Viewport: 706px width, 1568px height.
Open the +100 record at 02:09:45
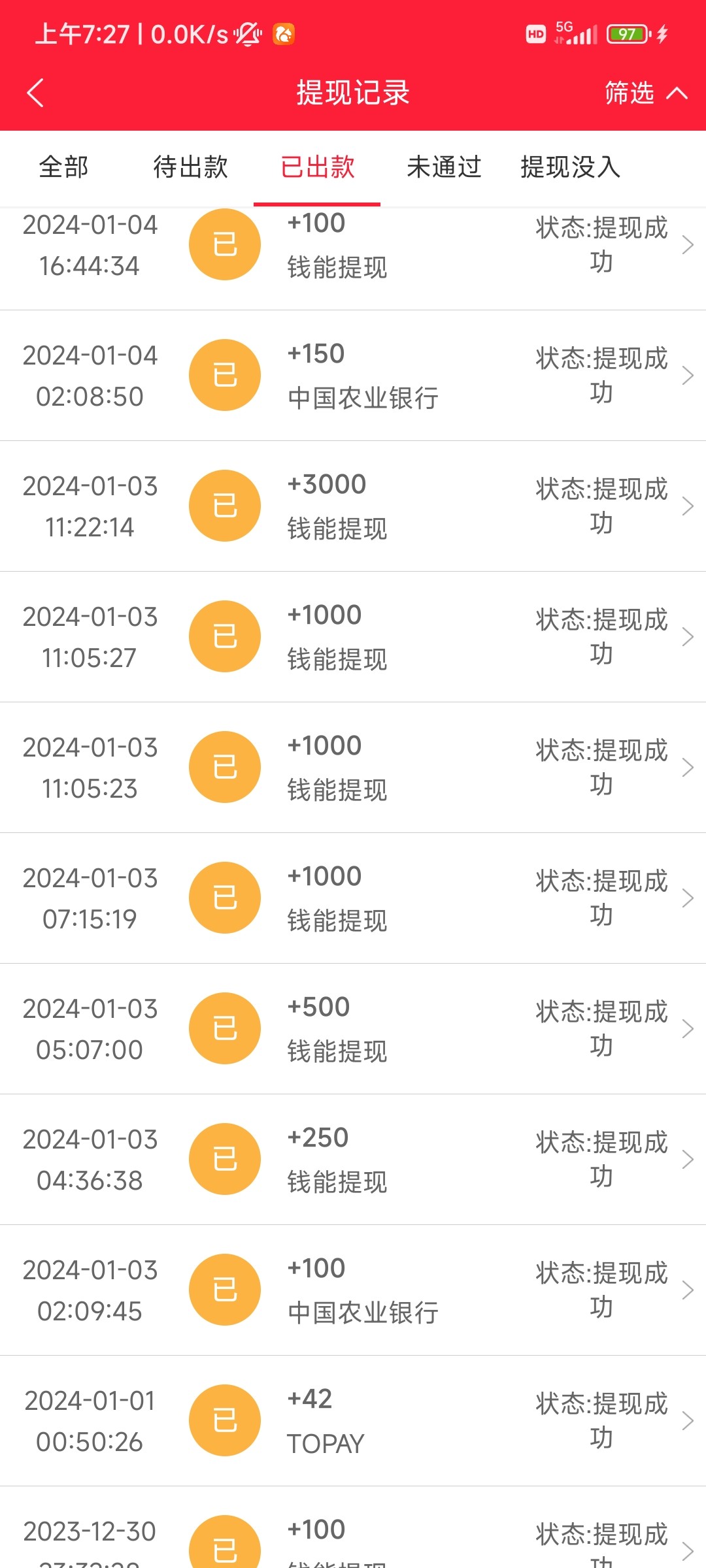point(353,1290)
